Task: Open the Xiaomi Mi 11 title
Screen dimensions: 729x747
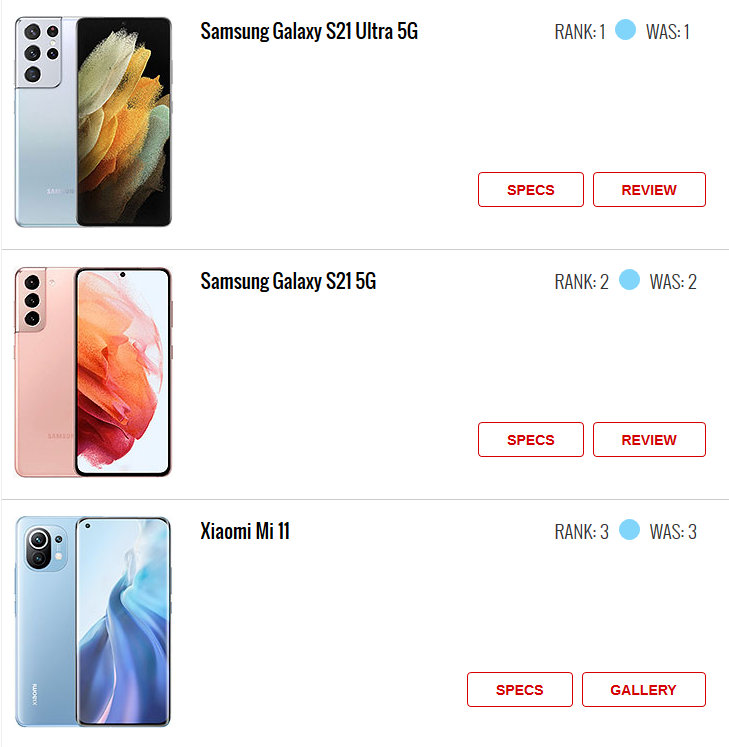Action: tap(245, 532)
